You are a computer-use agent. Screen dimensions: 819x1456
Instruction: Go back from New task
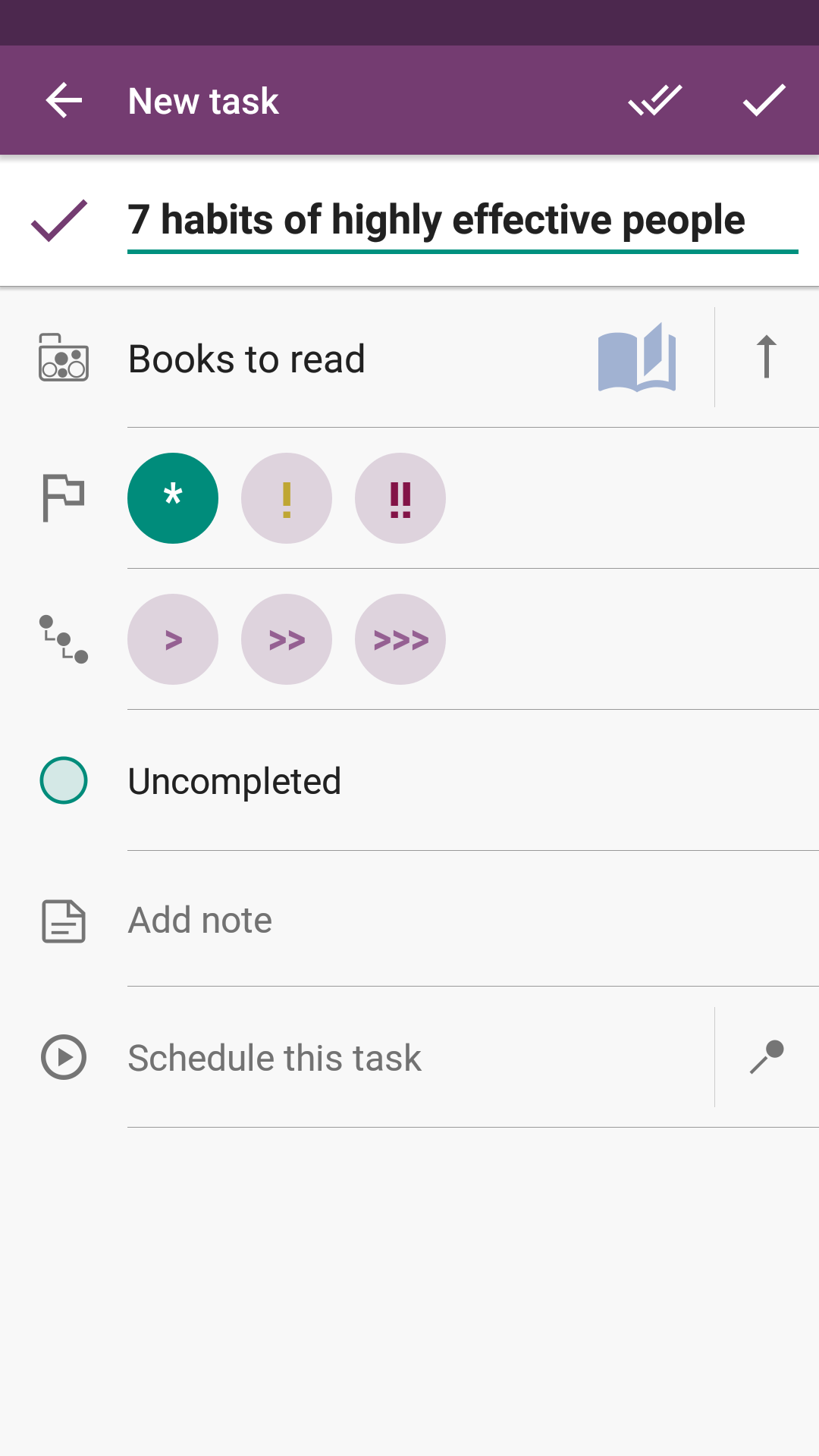pos(64,101)
